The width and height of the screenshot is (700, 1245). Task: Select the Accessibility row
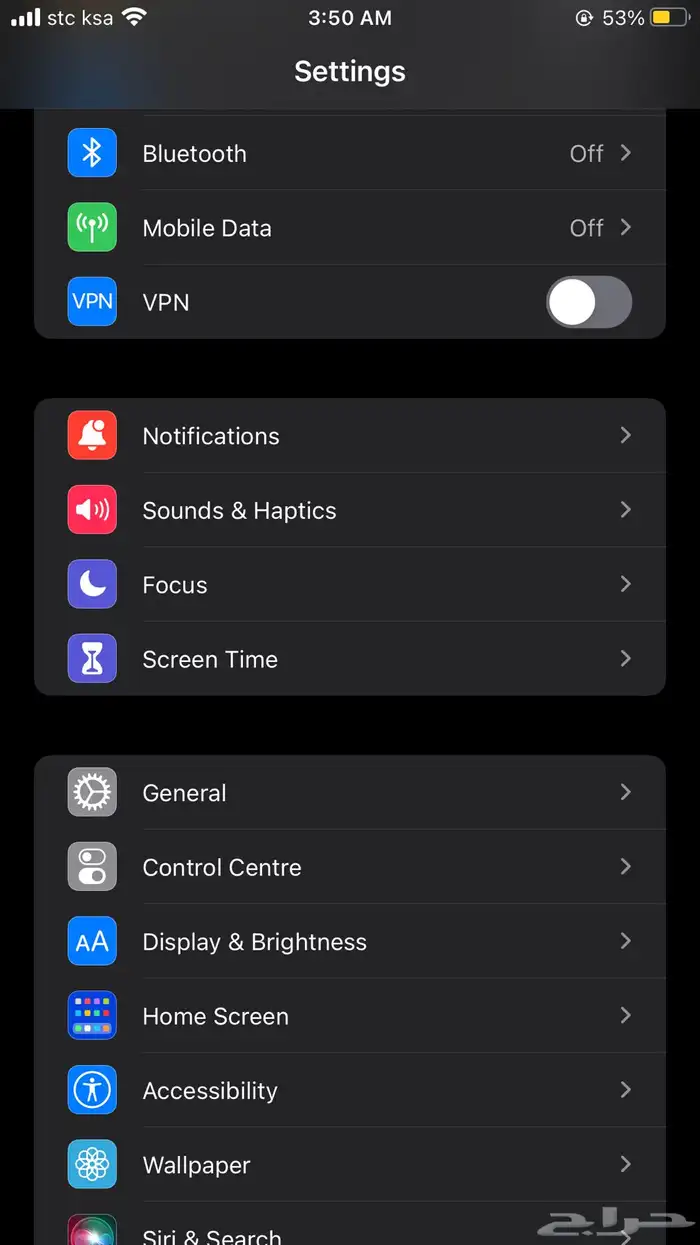350,1091
